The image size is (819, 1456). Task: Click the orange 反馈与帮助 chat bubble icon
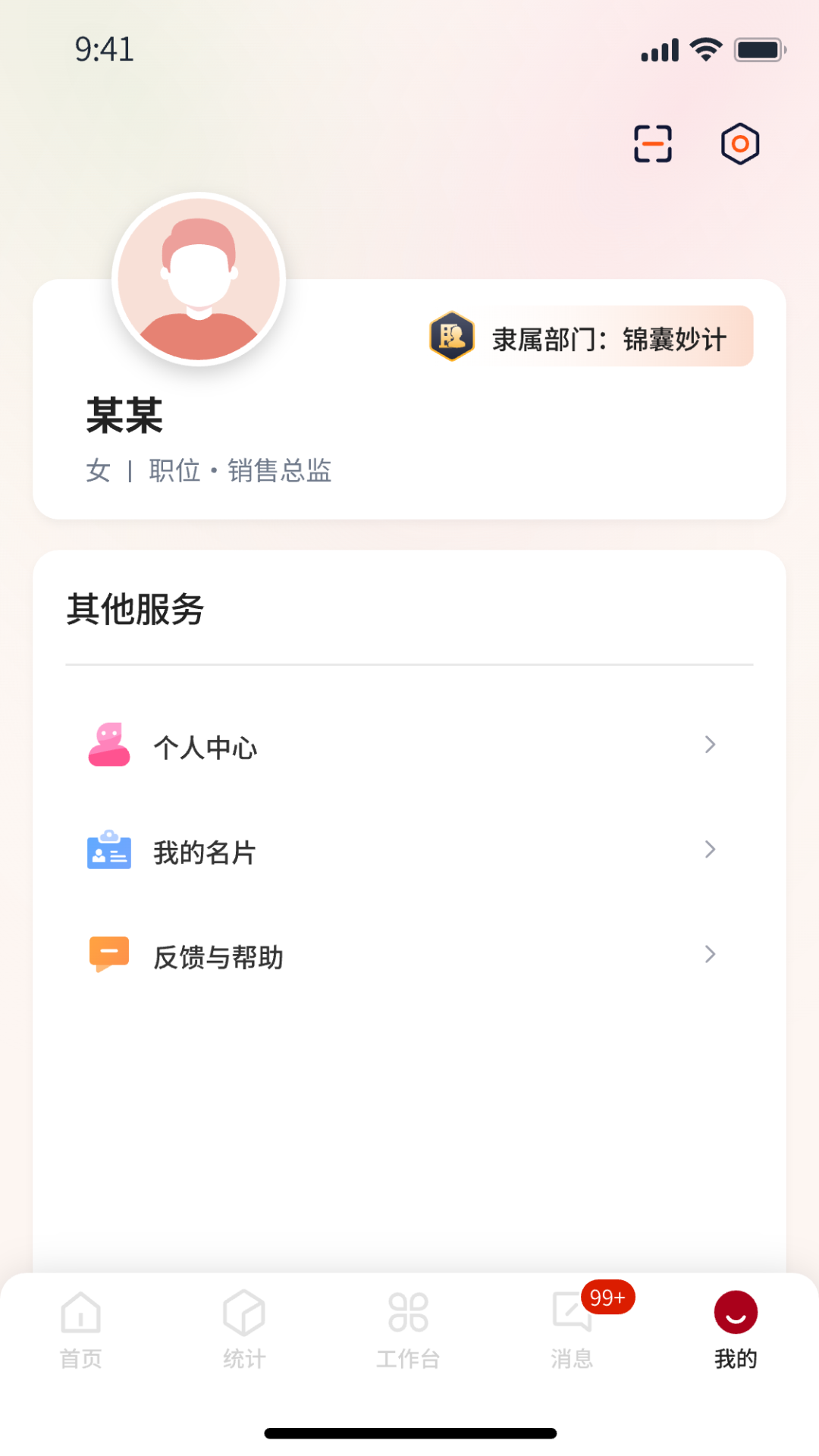(x=107, y=955)
